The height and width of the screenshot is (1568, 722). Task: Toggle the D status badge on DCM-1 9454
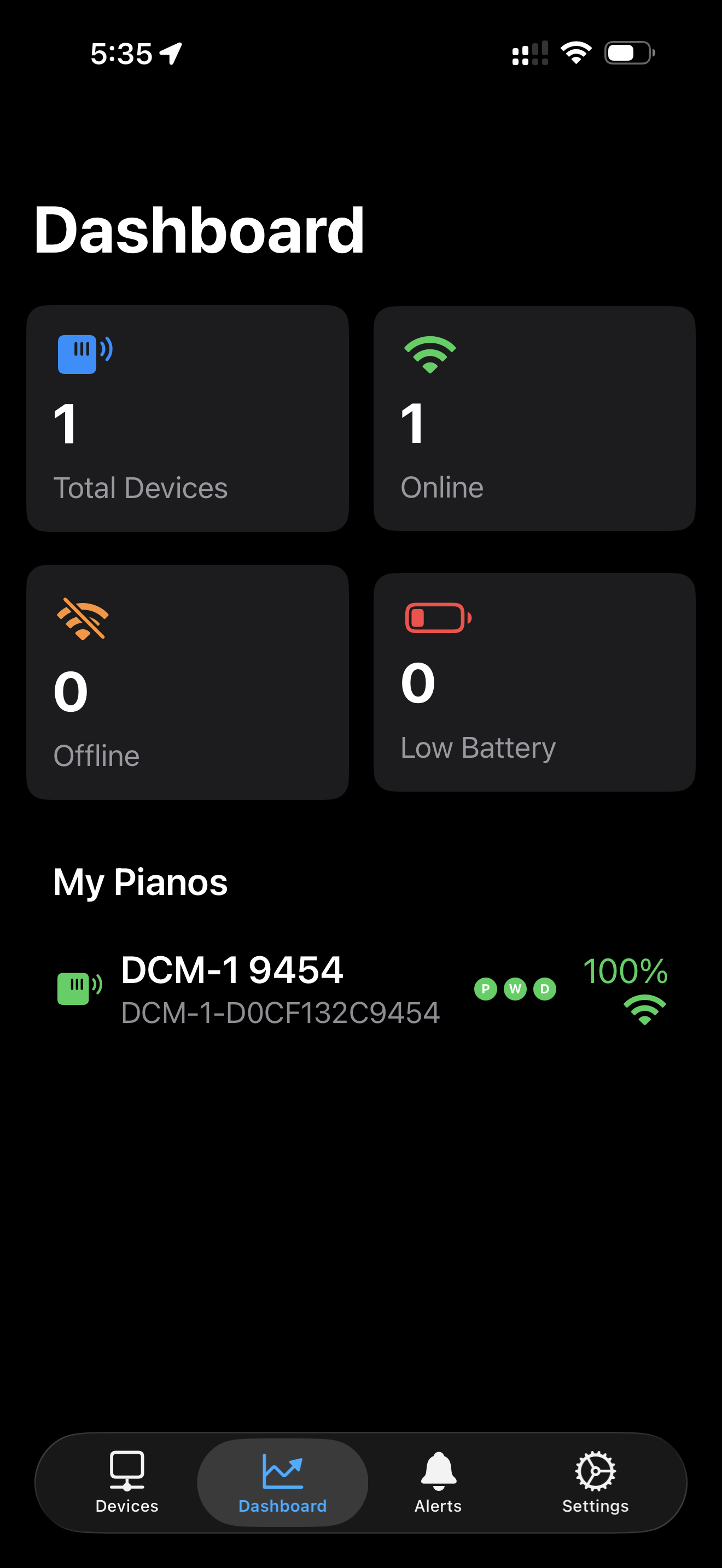(545, 988)
